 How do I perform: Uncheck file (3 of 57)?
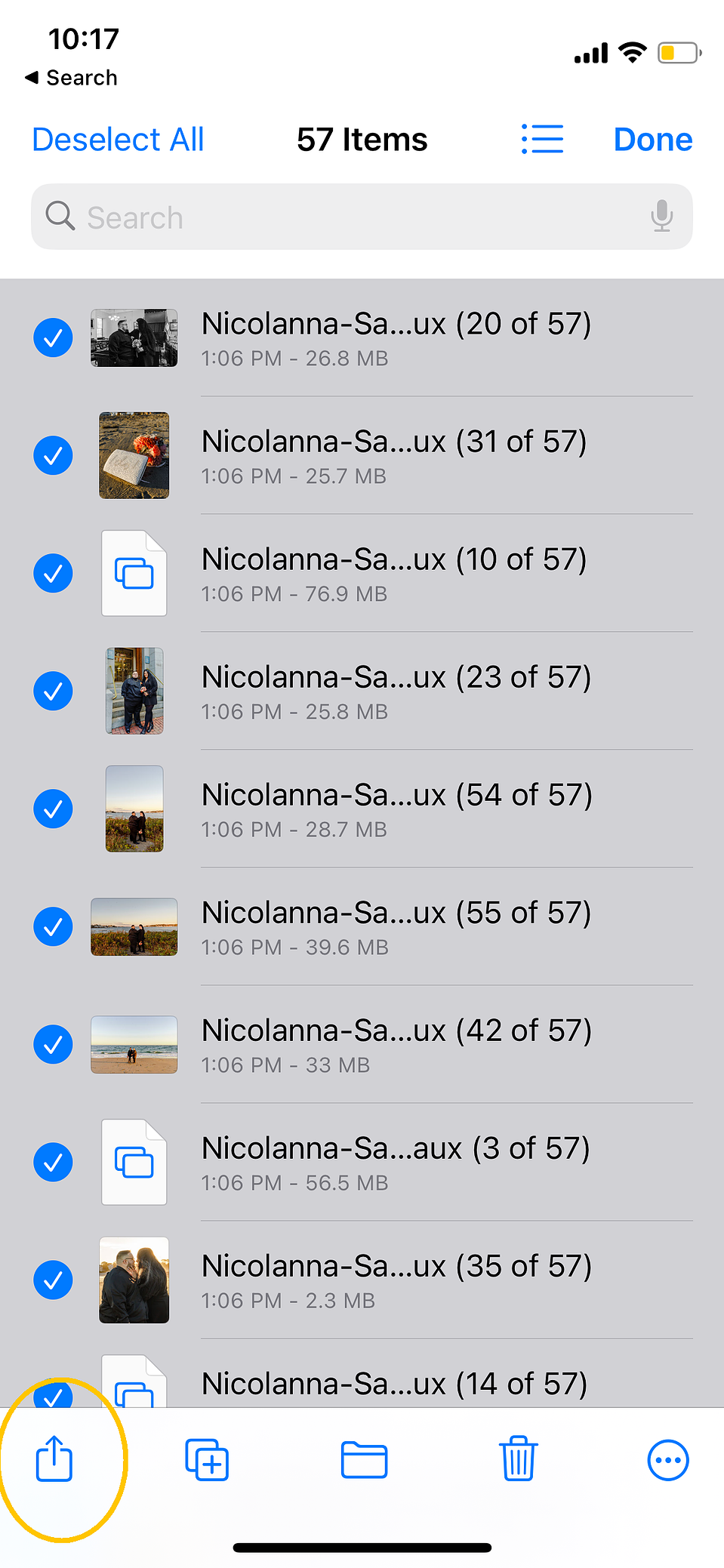53,1162
